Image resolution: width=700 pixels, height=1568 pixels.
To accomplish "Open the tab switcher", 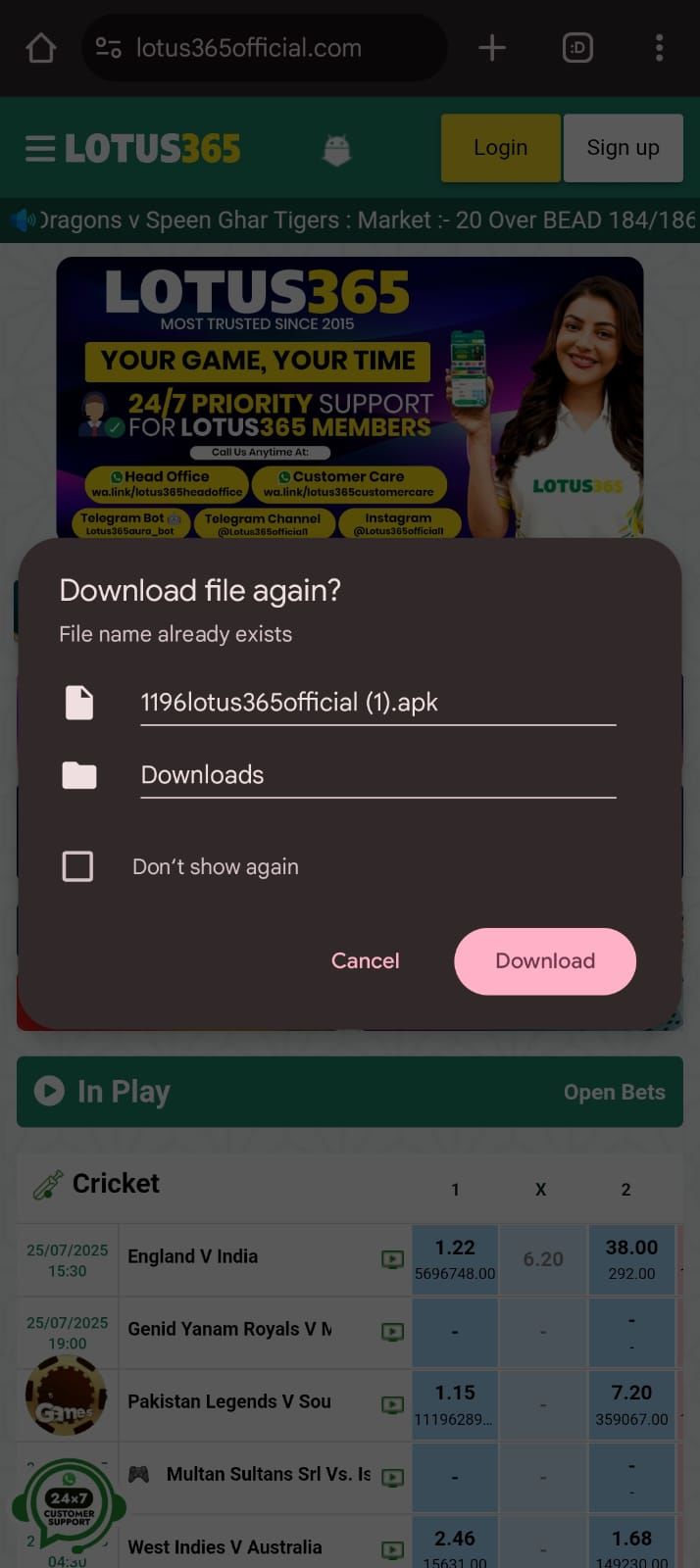I will pyautogui.click(x=577, y=48).
